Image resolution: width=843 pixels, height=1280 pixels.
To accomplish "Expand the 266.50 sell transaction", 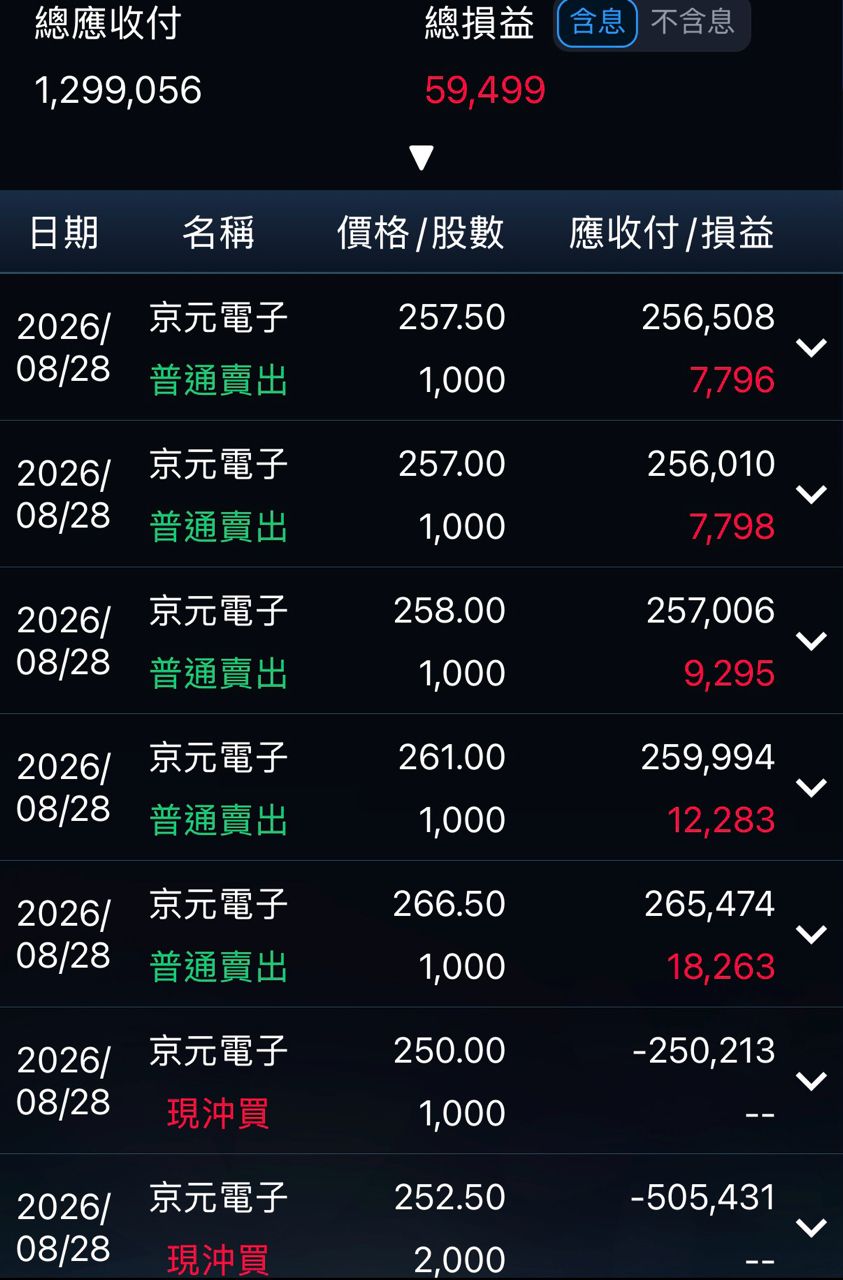I will pyautogui.click(x=811, y=934).
